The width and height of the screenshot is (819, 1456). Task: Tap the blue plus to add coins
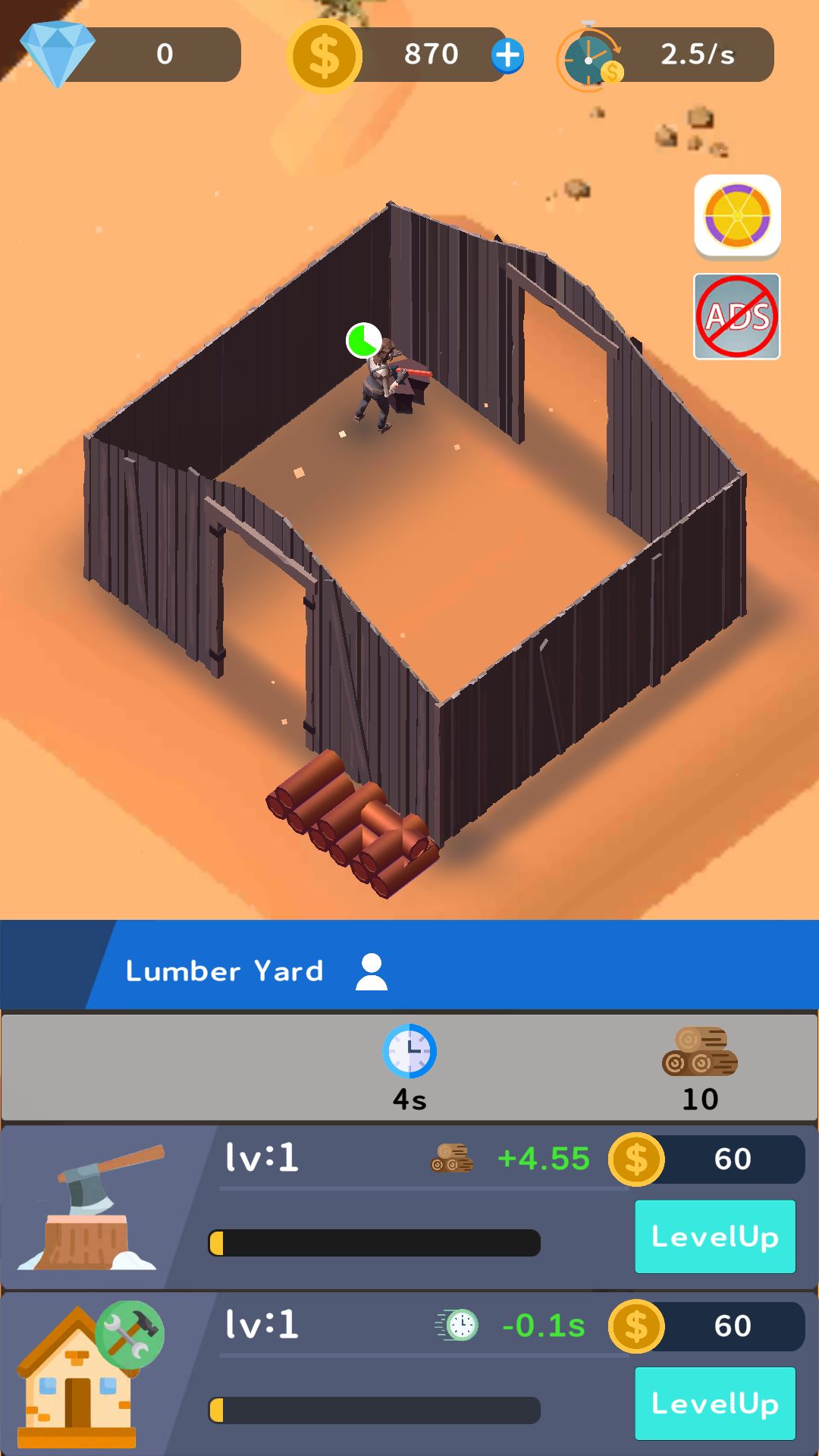(507, 55)
